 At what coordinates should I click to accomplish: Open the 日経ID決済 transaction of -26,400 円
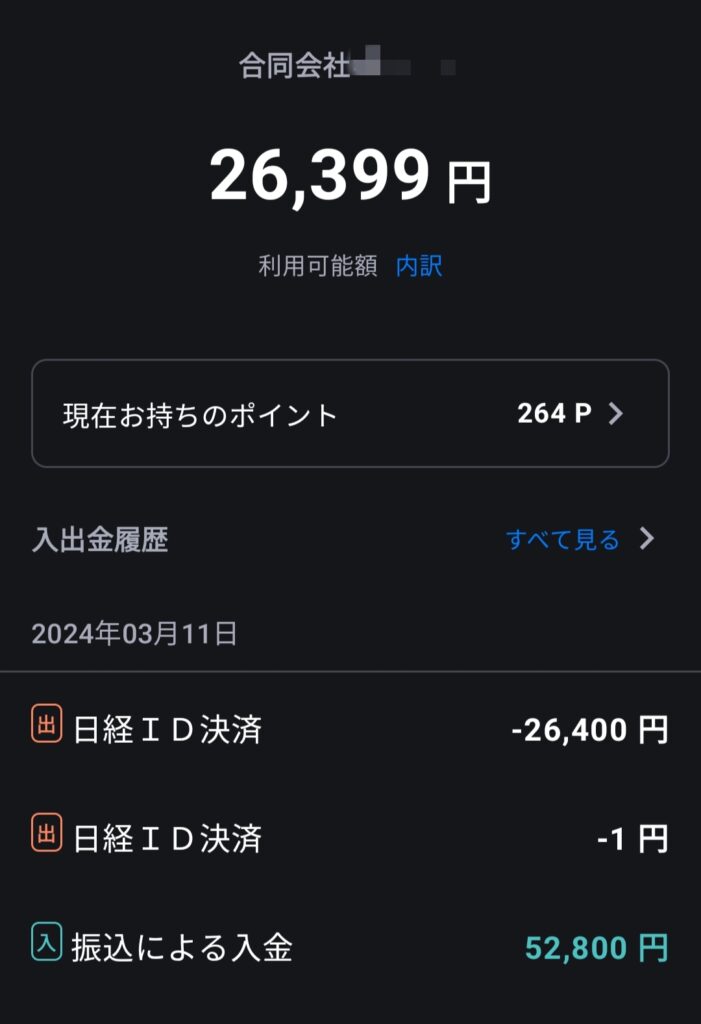(x=350, y=730)
